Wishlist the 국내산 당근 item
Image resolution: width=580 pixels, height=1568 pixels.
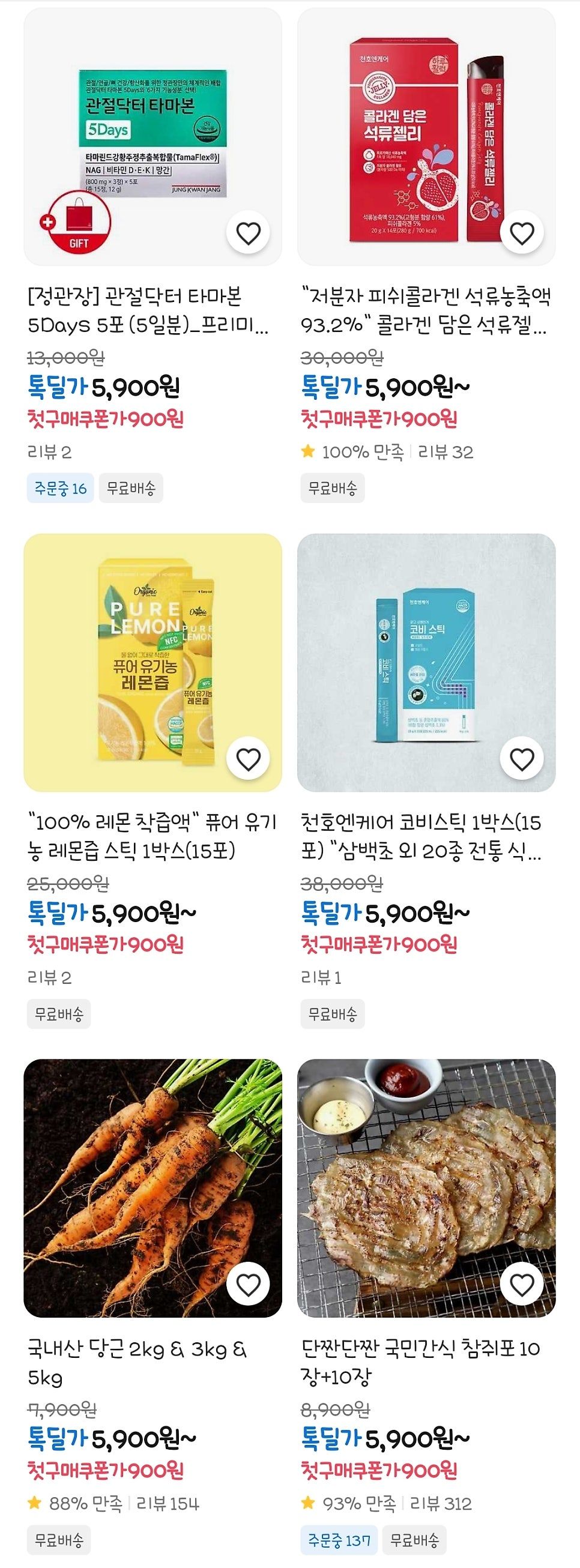tap(248, 1284)
